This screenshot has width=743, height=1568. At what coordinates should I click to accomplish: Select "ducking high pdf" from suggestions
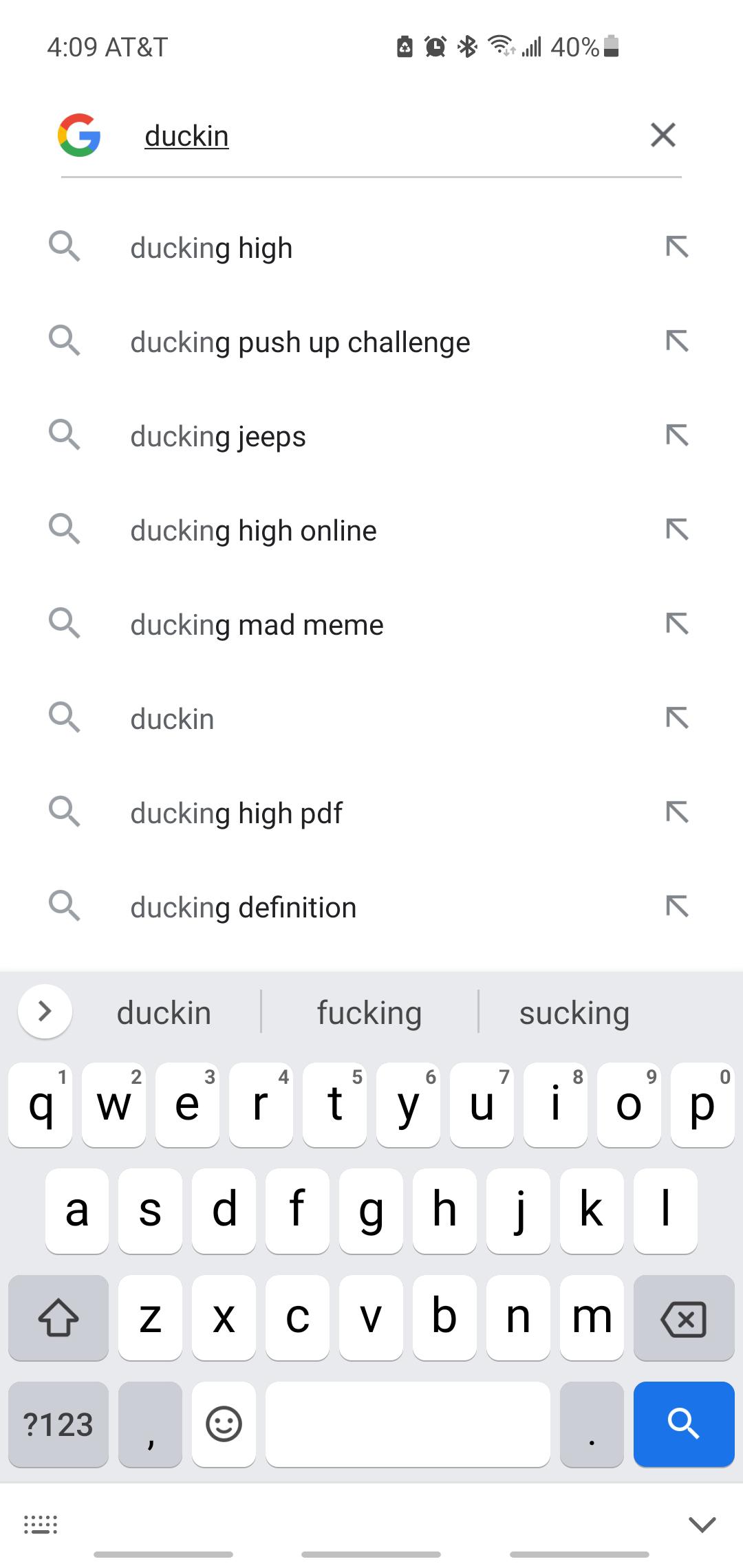[235, 812]
